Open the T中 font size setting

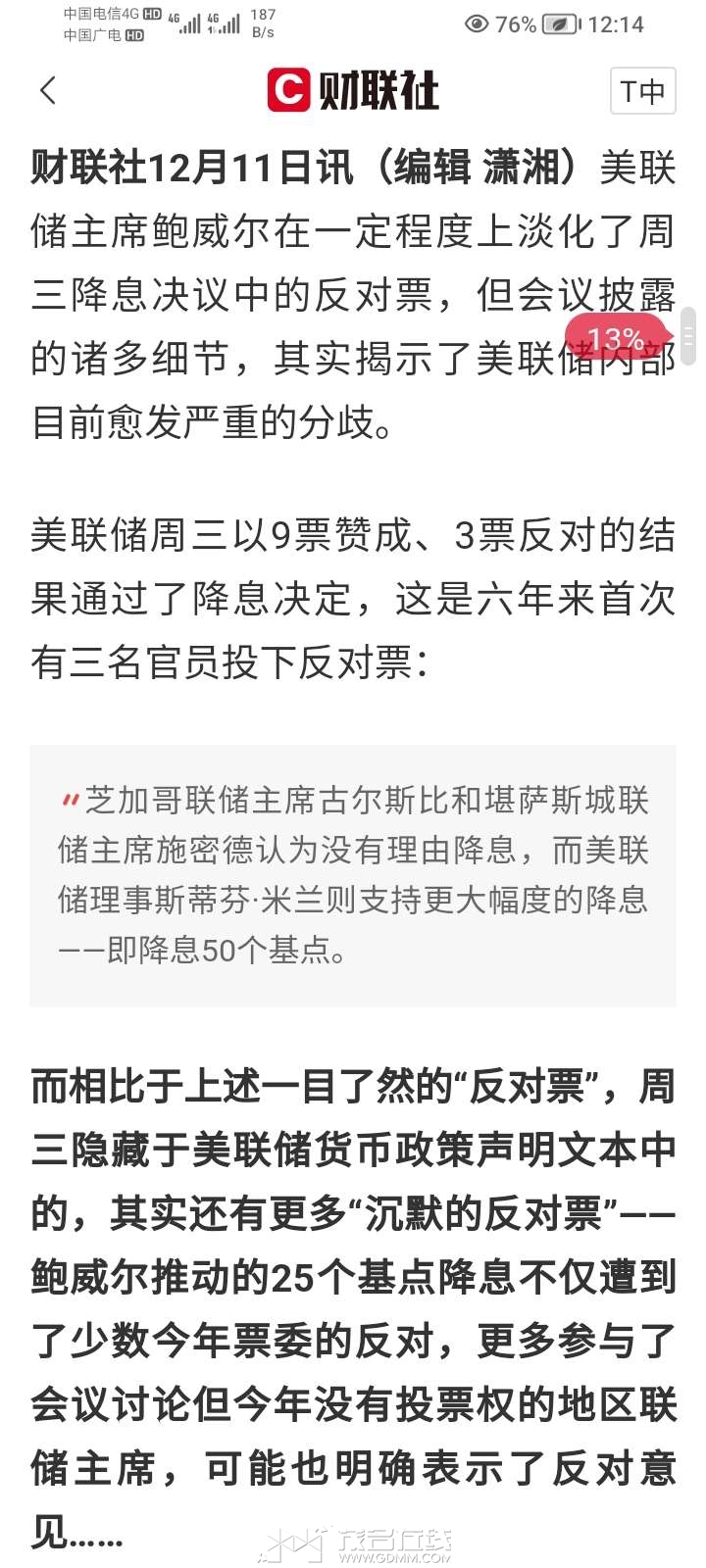[642, 91]
